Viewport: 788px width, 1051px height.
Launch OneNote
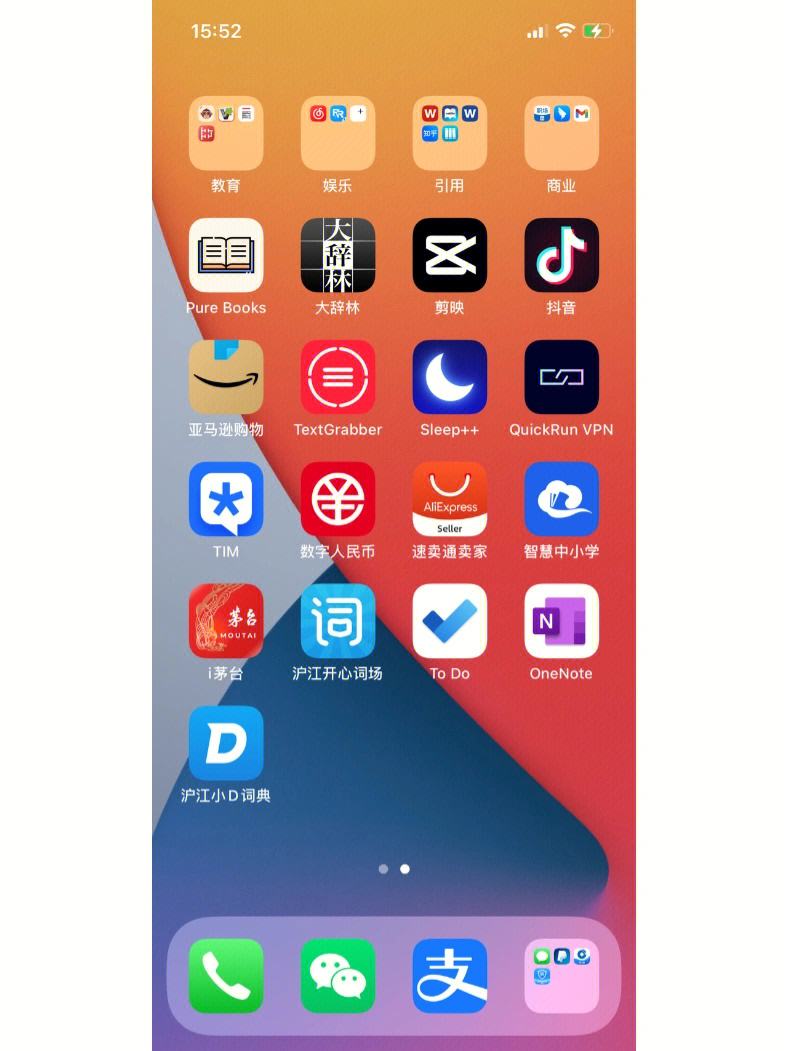click(562, 621)
